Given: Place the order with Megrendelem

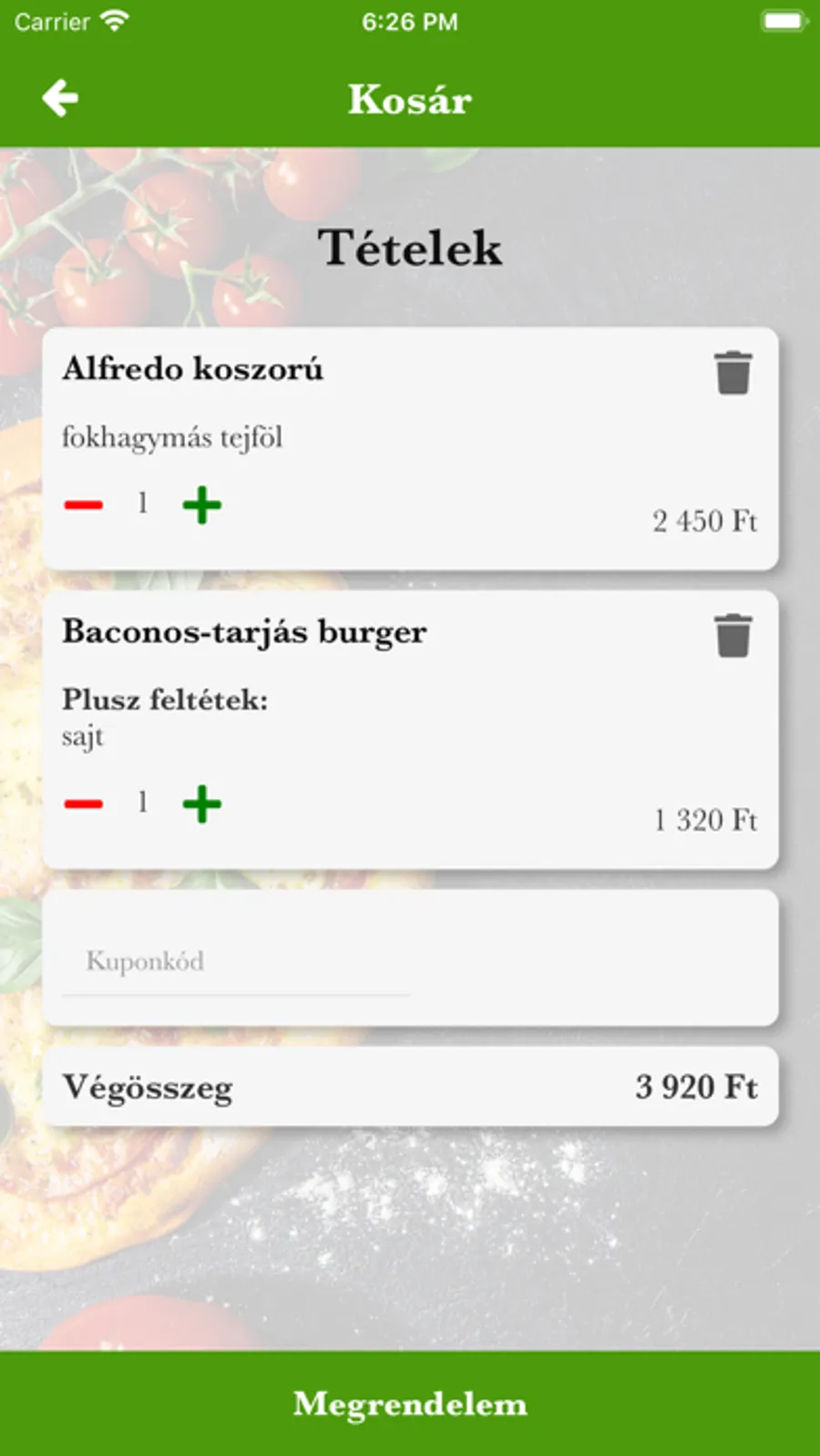Looking at the screenshot, I should coord(410,1403).
